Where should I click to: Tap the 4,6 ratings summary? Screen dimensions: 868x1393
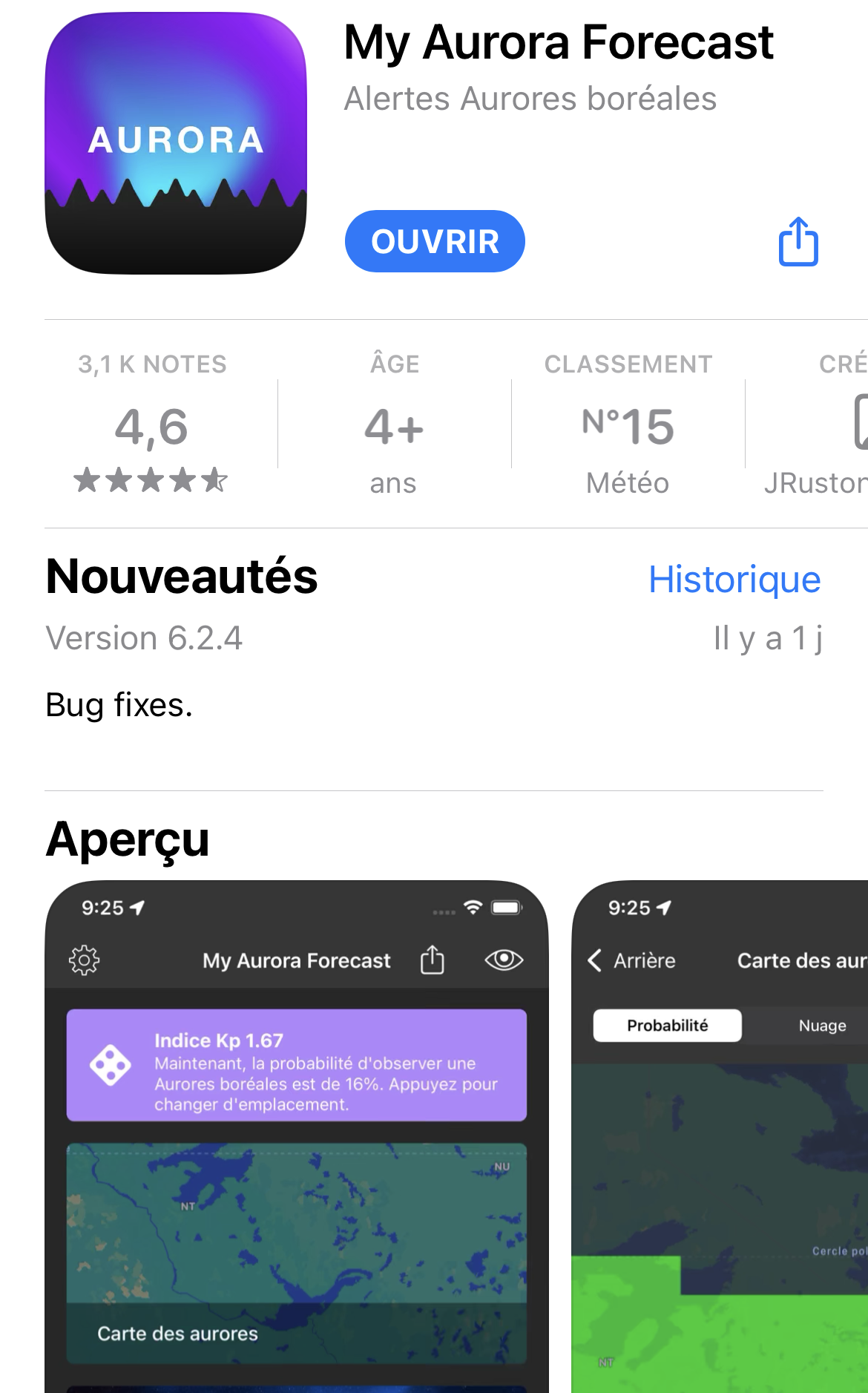pos(151,427)
